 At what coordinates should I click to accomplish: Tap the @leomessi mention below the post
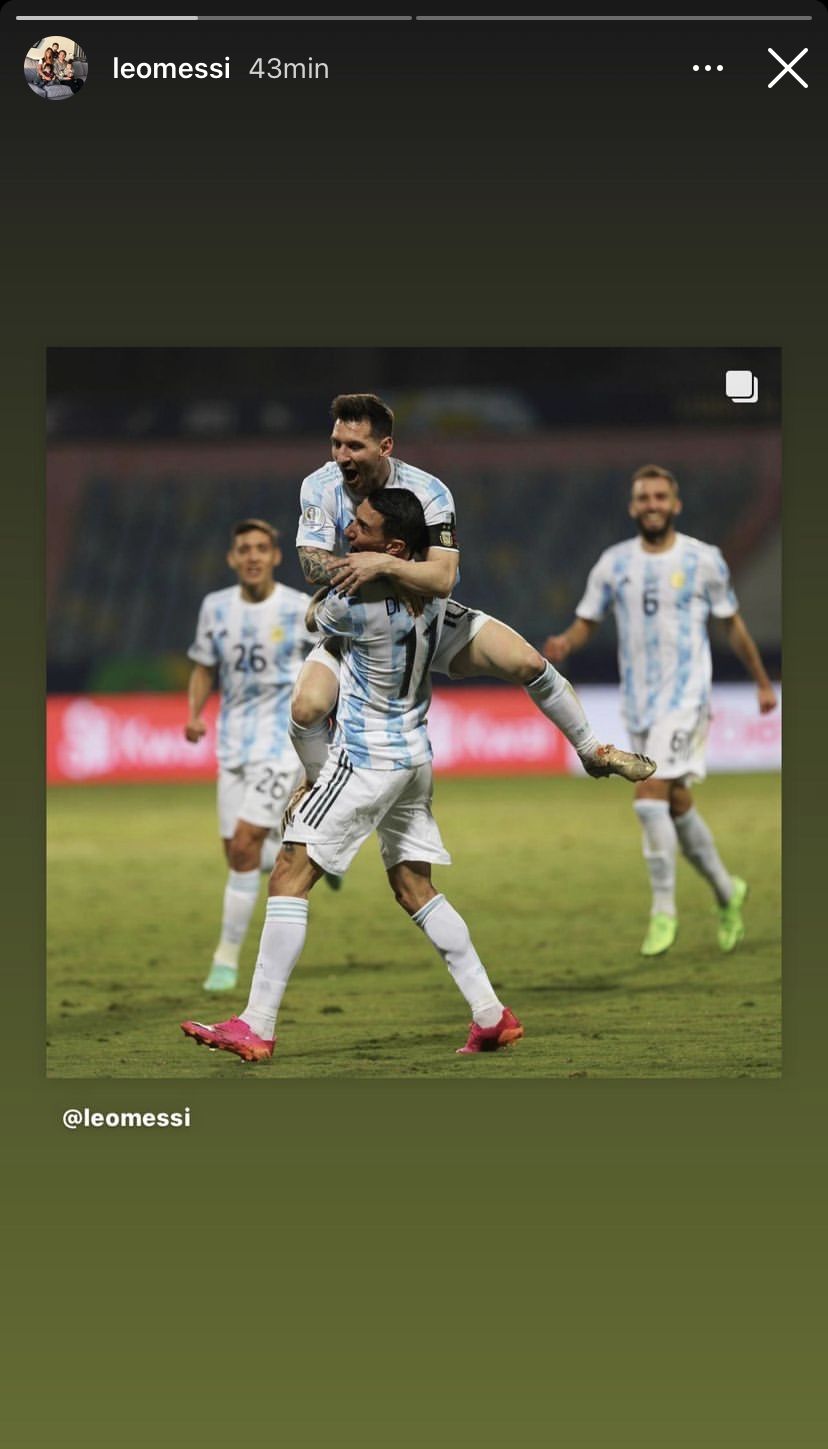[x=126, y=1118]
